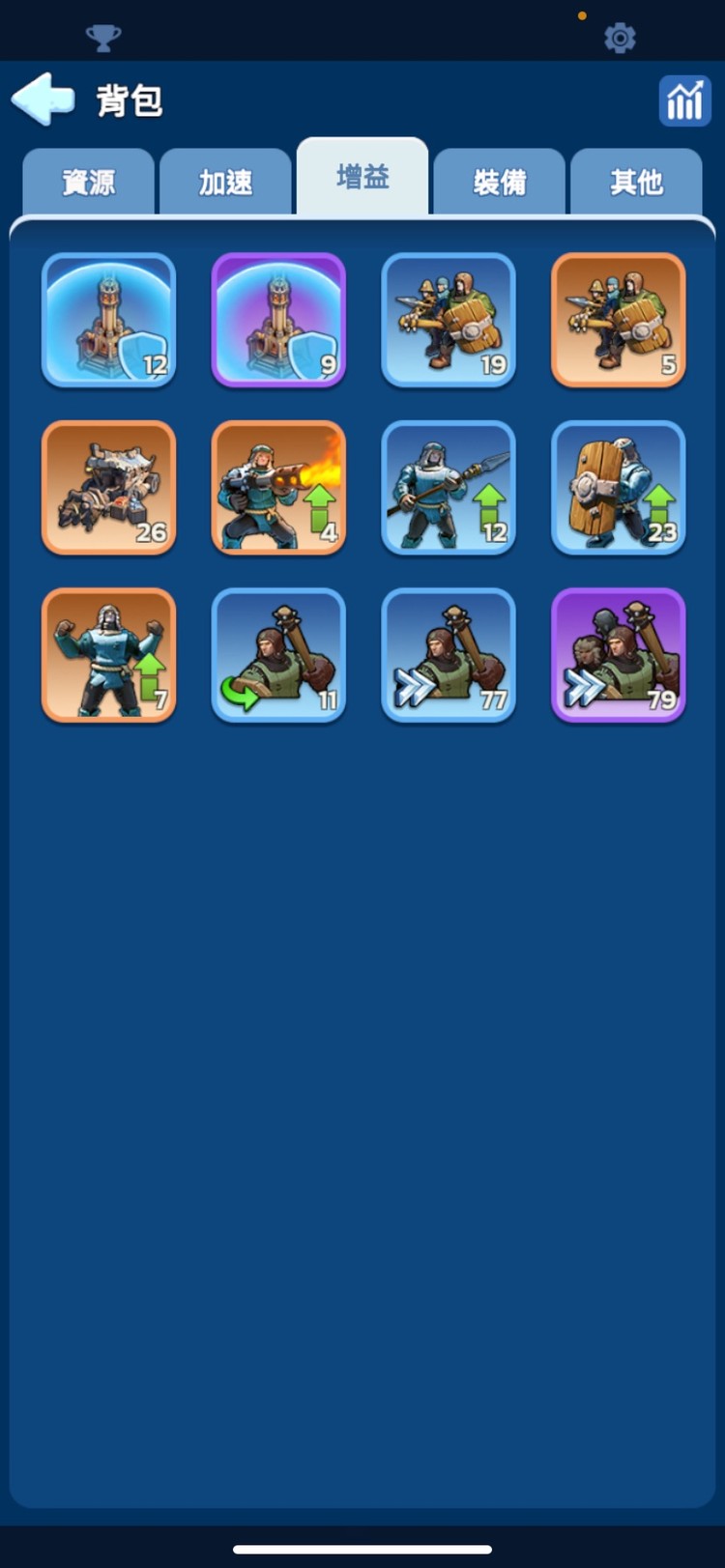Choose the spearman boost item with 12
The width and height of the screenshot is (725, 1568).
tap(449, 488)
